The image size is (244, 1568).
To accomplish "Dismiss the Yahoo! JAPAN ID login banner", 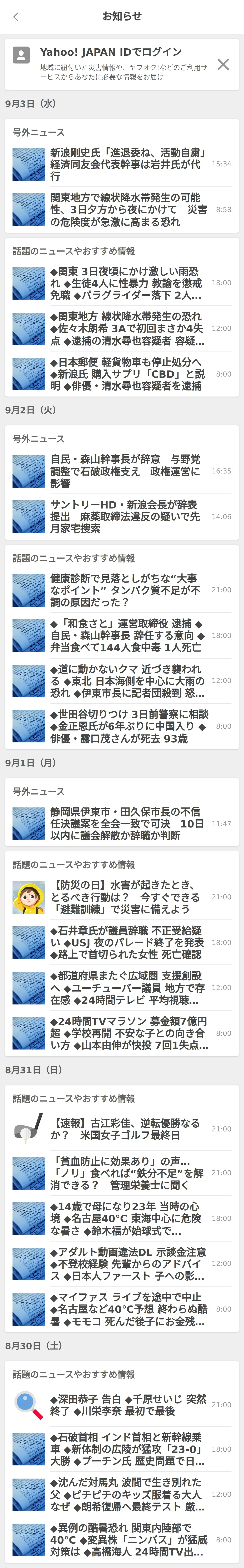I will click(223, 64).
